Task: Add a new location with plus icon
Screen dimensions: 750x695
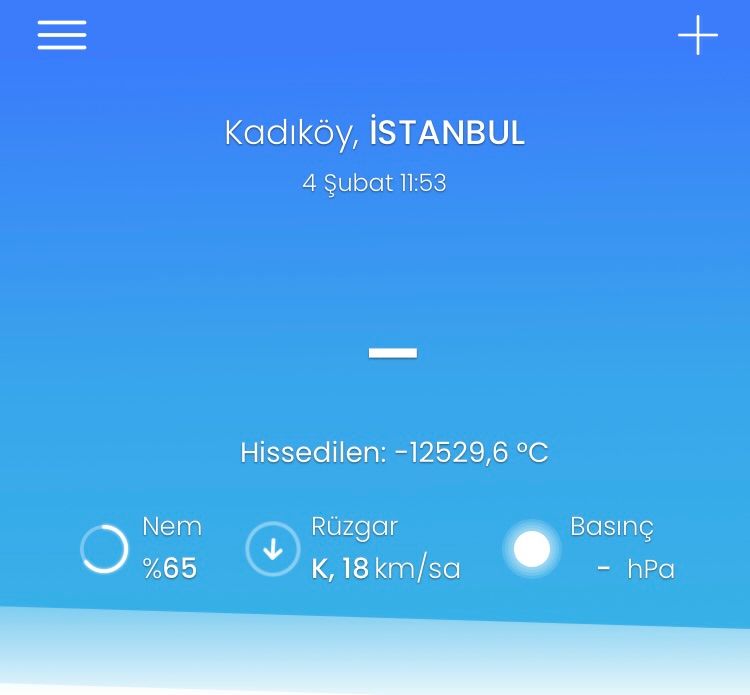Action: 698,35
